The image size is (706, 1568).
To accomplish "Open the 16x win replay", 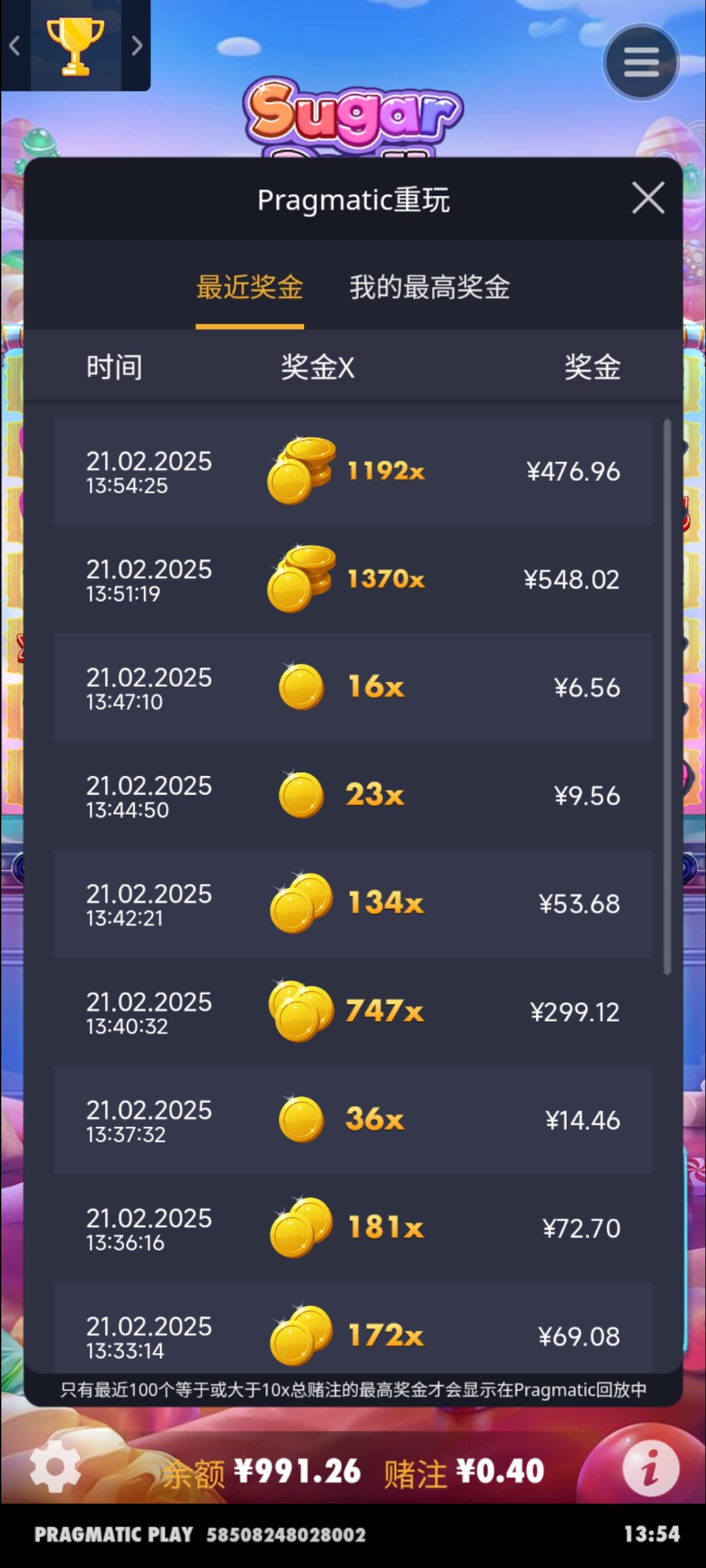I will point(353,687).
